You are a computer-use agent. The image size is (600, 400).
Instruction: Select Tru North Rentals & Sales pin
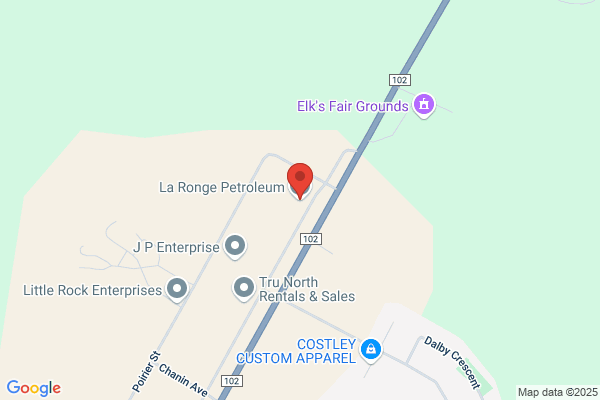click(244, 289)
